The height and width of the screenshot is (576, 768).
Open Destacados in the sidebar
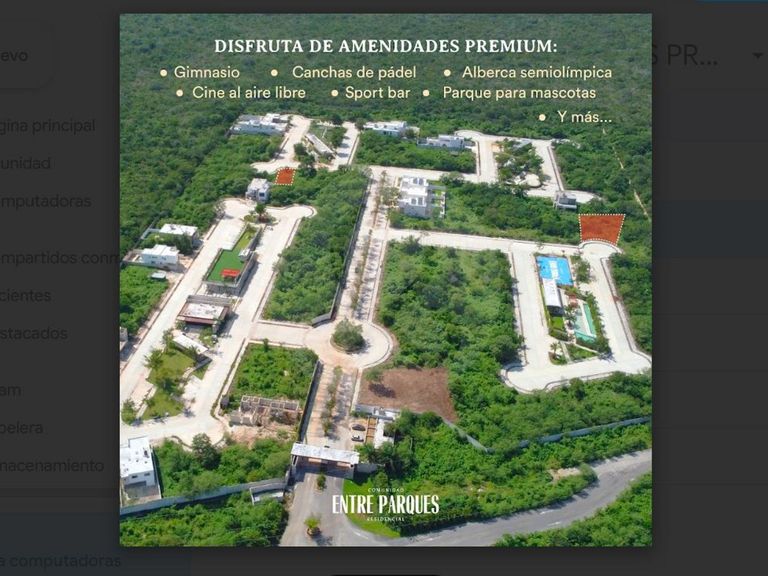click(35, 333)
